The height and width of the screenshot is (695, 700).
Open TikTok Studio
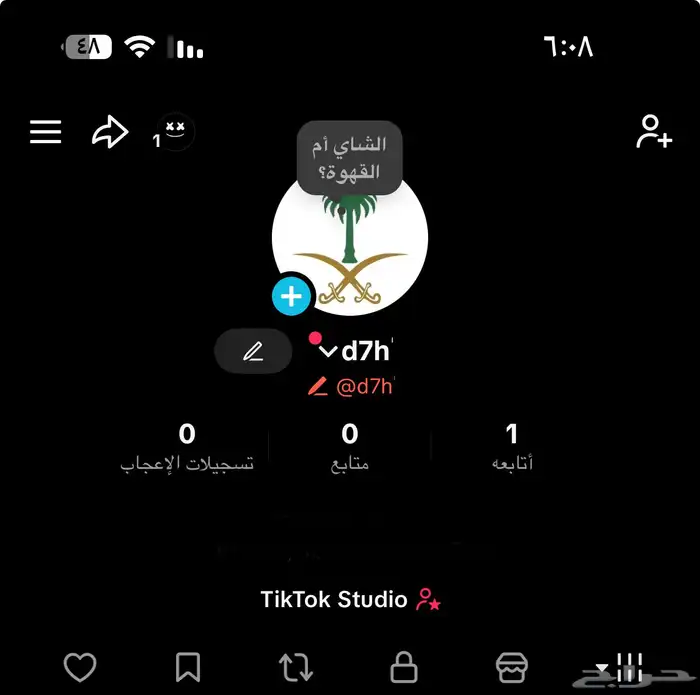tap(350, 600)
